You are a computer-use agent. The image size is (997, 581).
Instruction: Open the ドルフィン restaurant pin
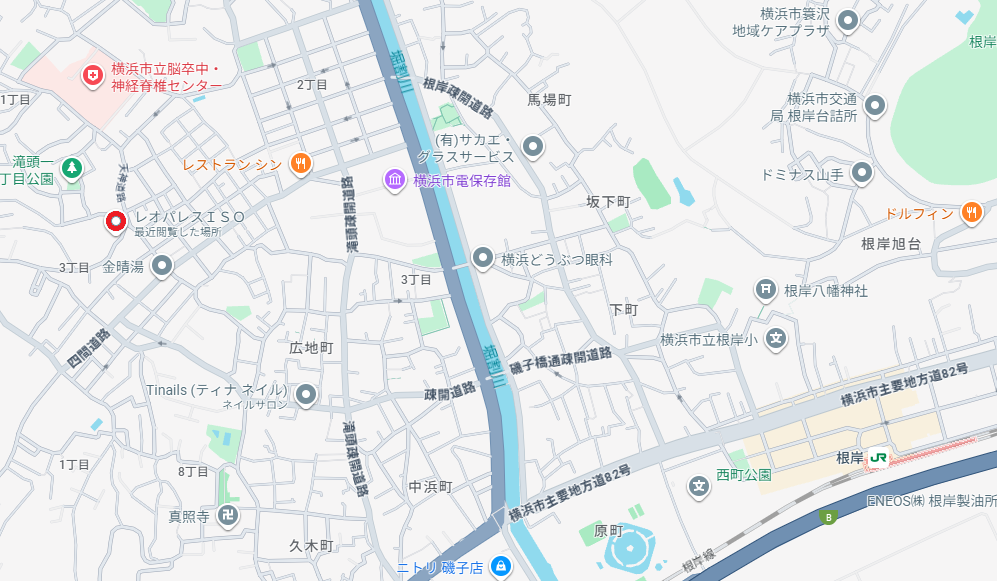click(971, 213)
